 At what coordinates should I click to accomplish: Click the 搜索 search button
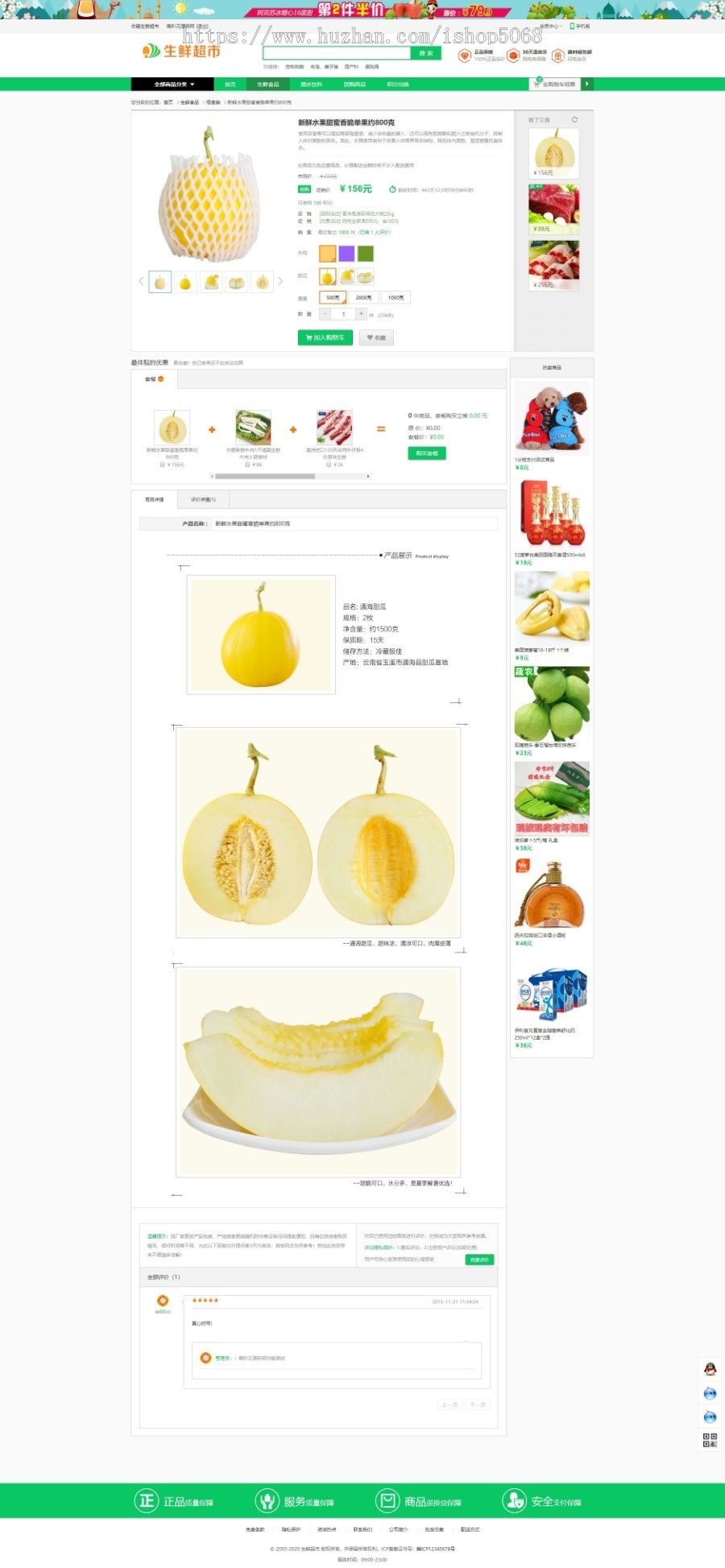click(x=425, y=55)
